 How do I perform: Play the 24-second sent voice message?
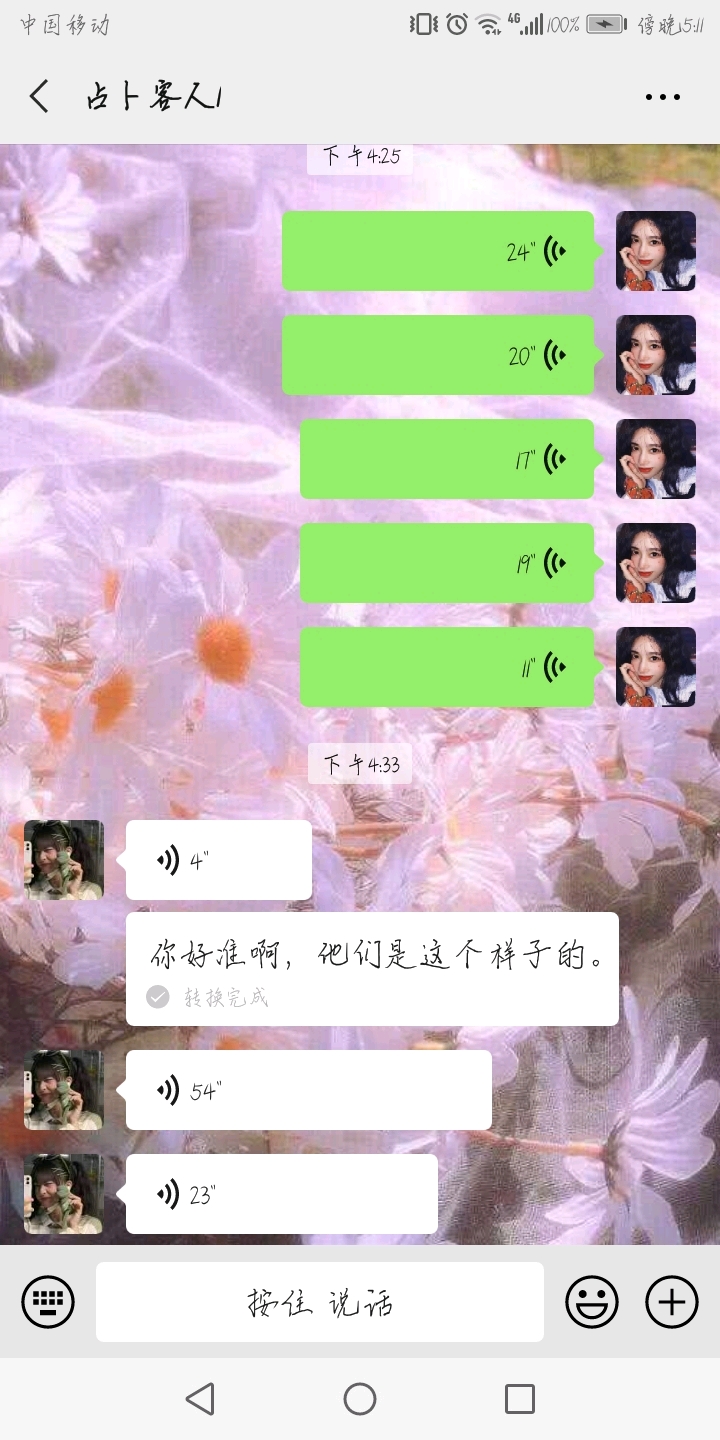(x=438, y=251)
